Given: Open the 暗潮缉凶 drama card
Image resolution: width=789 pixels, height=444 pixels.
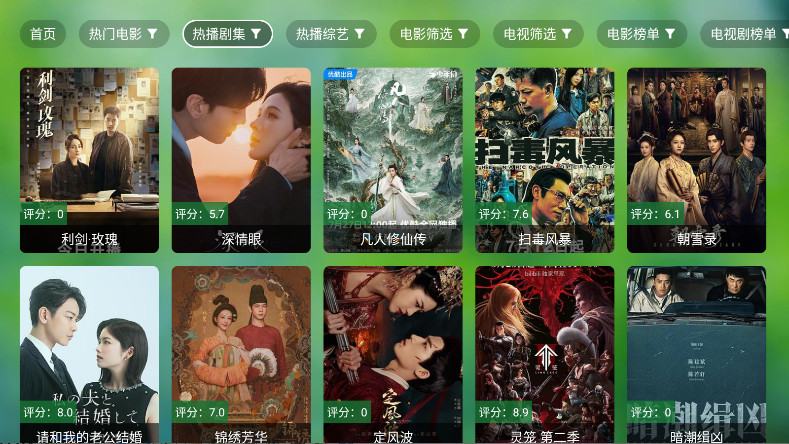Looking at the screenshot, I should (696, 355).
